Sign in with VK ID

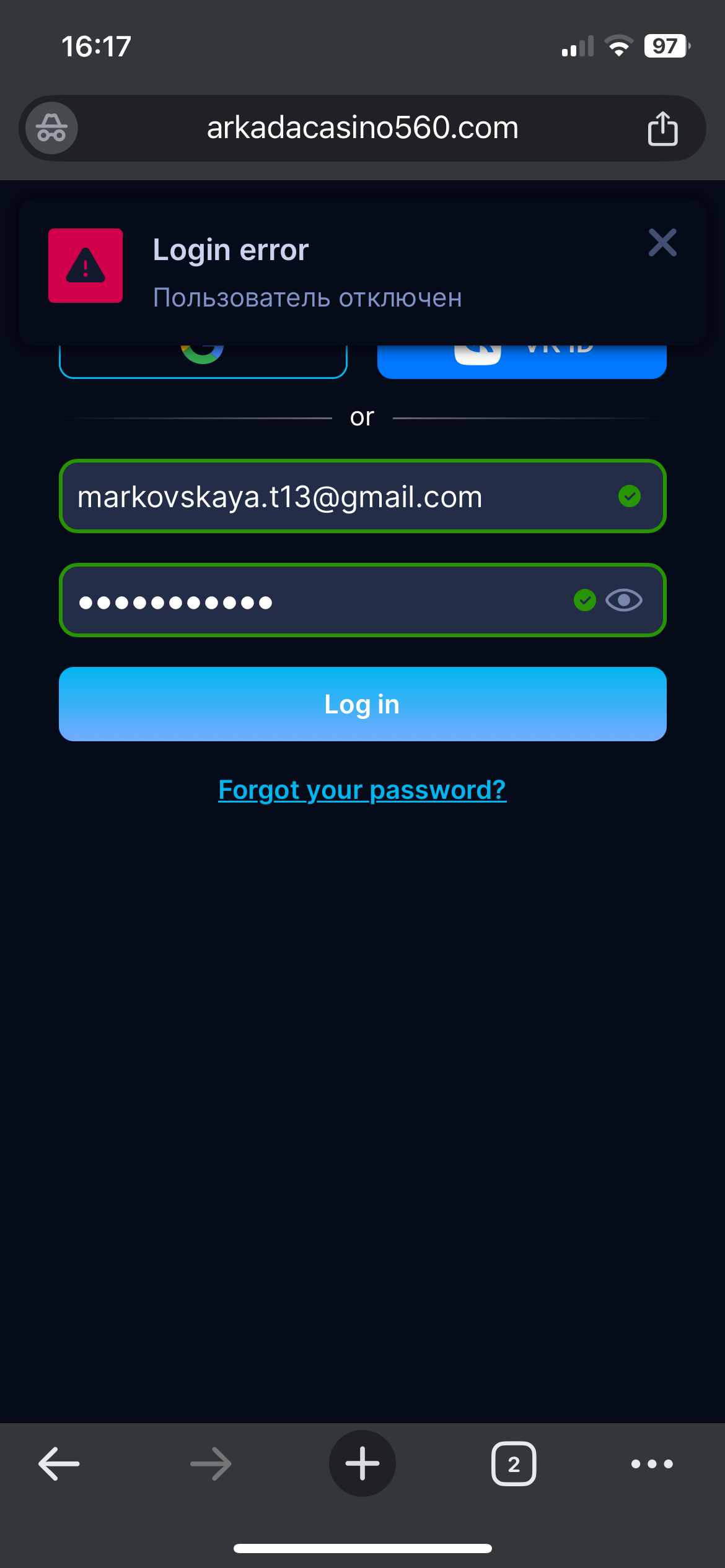click(x=522, y=362)
